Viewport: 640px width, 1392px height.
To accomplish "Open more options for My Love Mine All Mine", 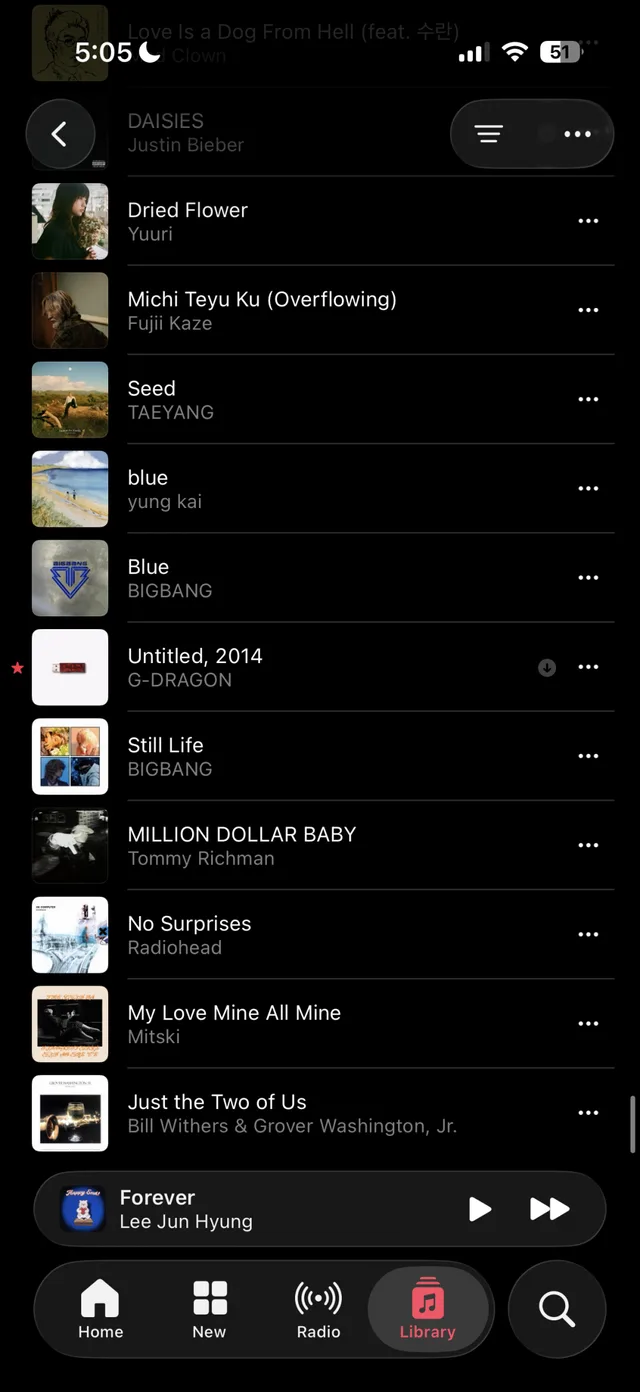I will [x=588, y=1024].
